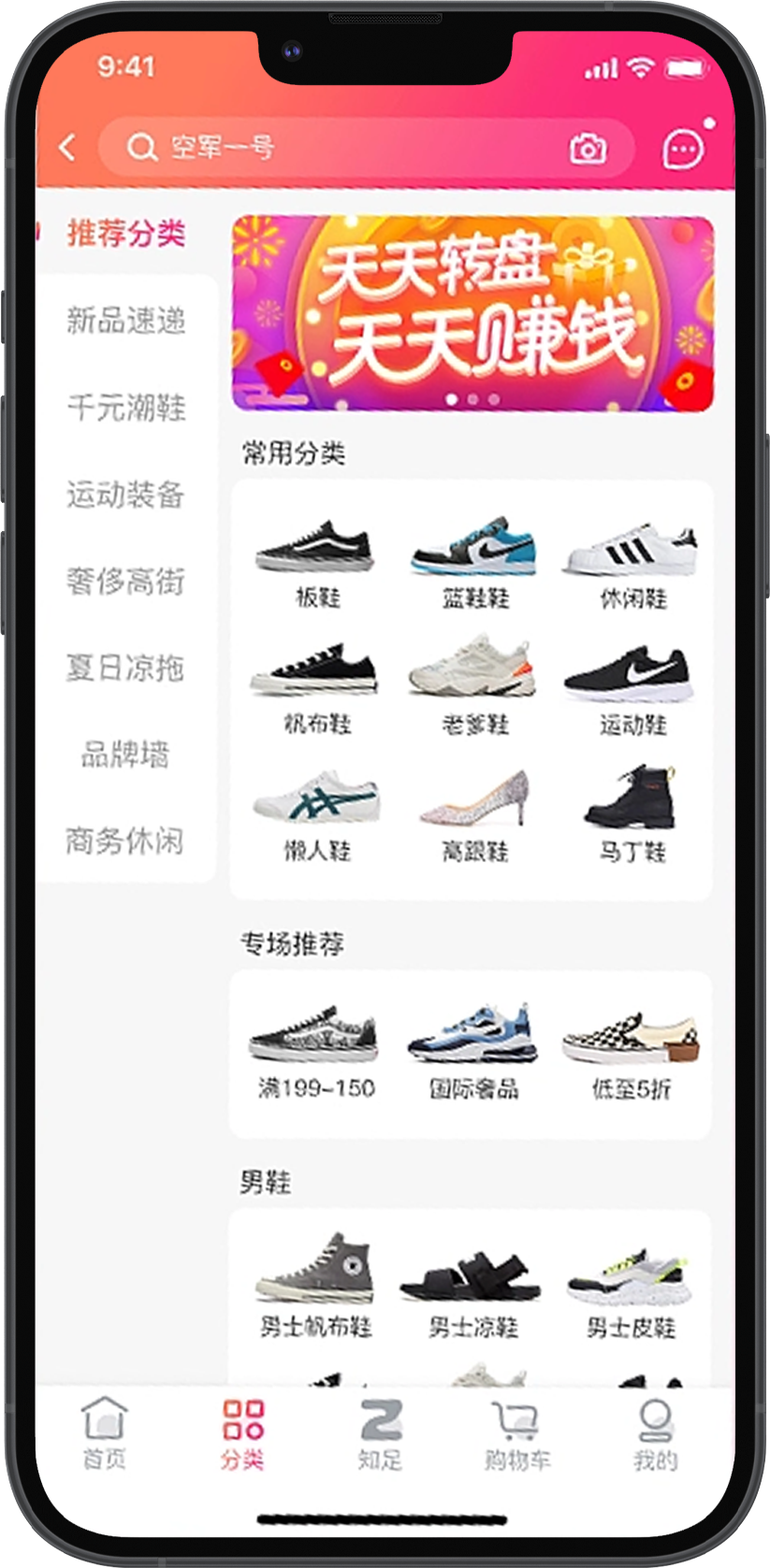The width and height of the screenshot is (770, 1568).
Task: Open the 满199-150 promotion tile
Action: (315, 1052)
